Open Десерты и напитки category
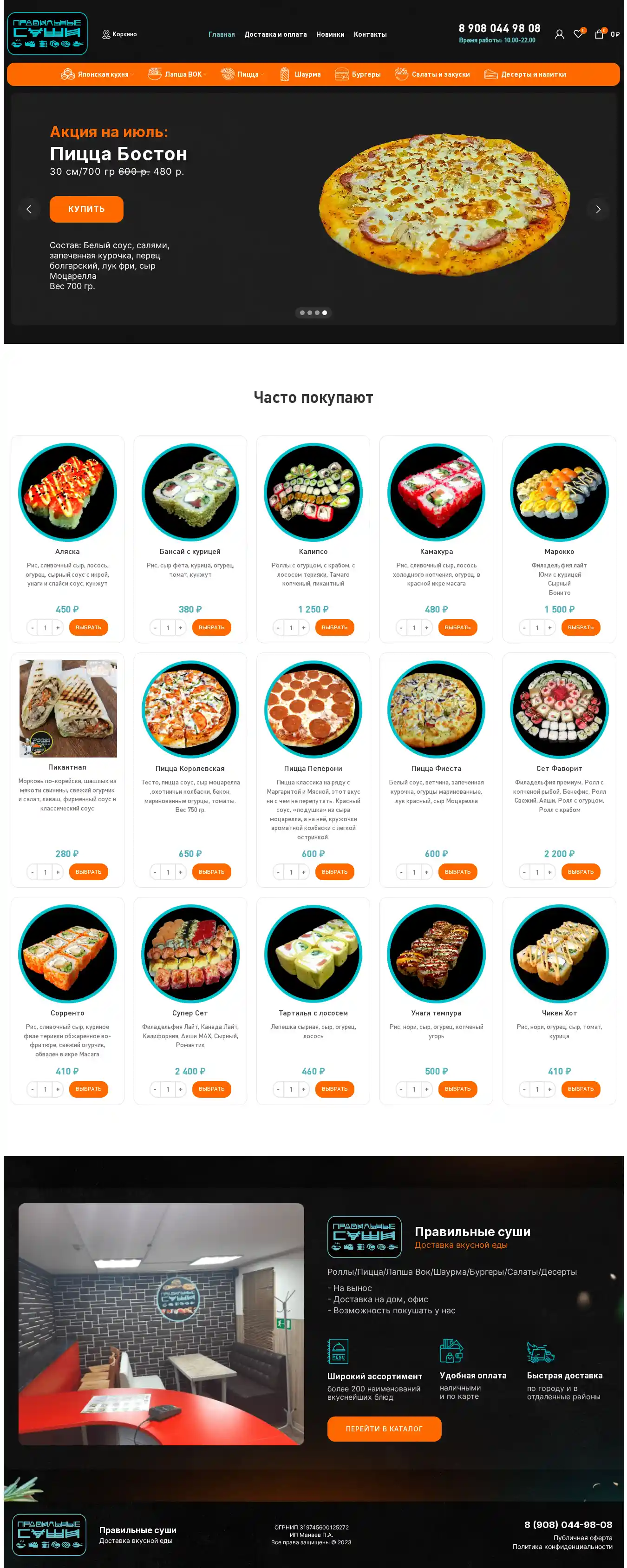Viewport: 627px width, 1568px height. pyautogui.click(x=525, y=74)
